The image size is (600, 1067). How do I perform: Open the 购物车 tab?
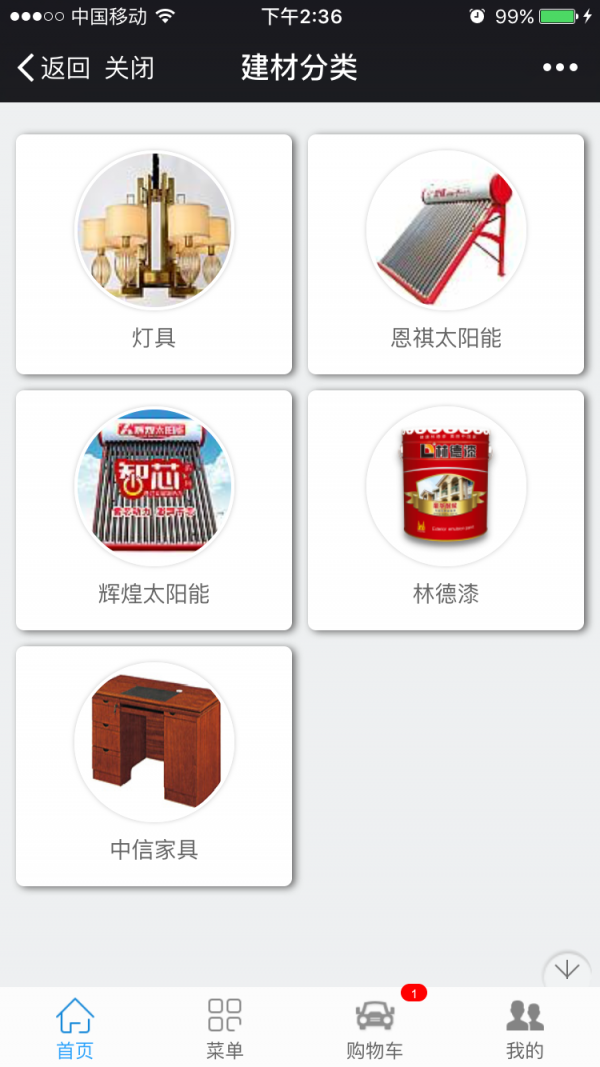point(375,1028)
